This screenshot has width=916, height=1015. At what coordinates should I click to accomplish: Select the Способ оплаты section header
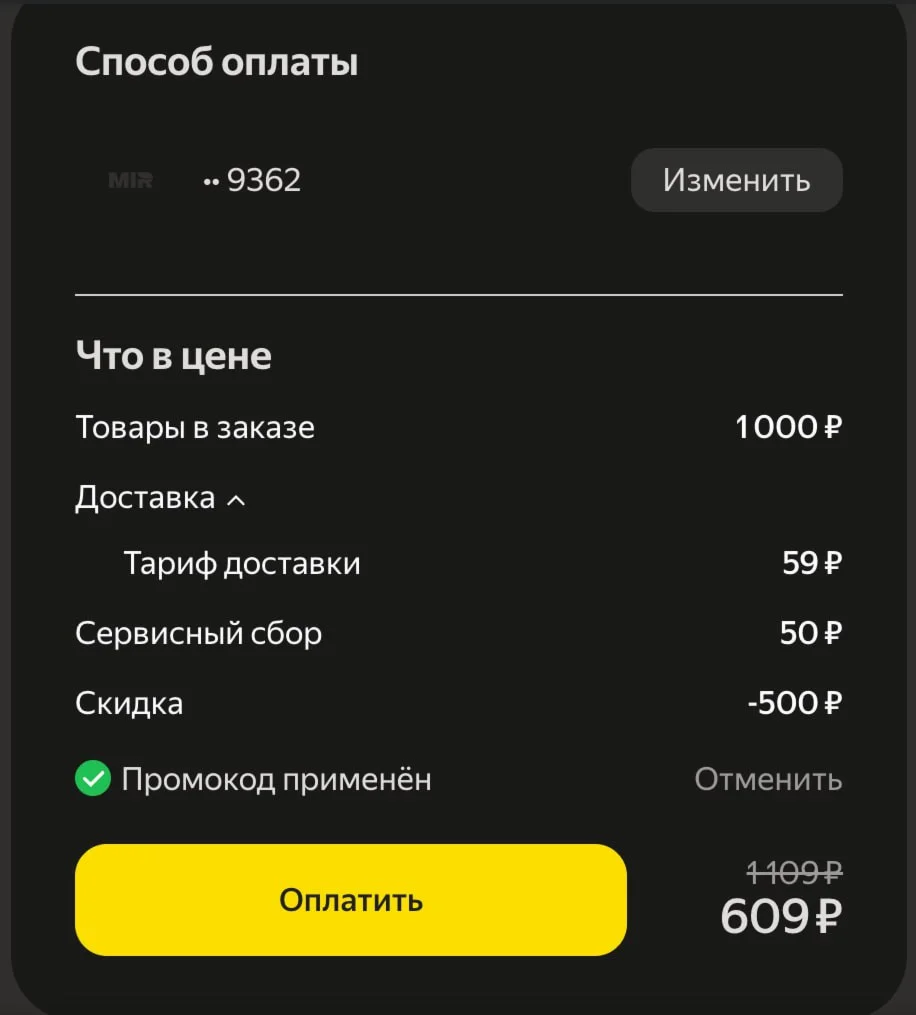[216, 61]
